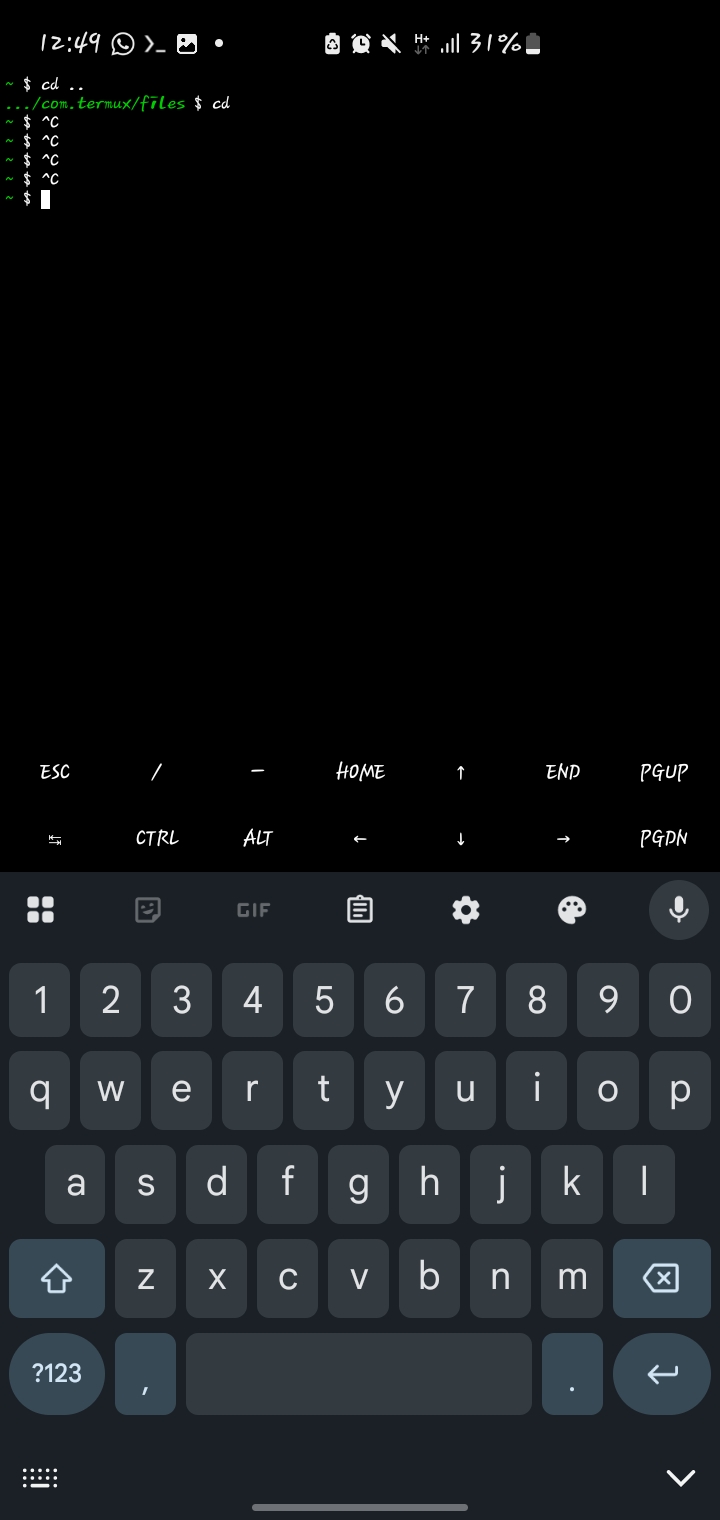
Task: Tap the ESC key in Termux's extra row
Action: pos(55,772)
